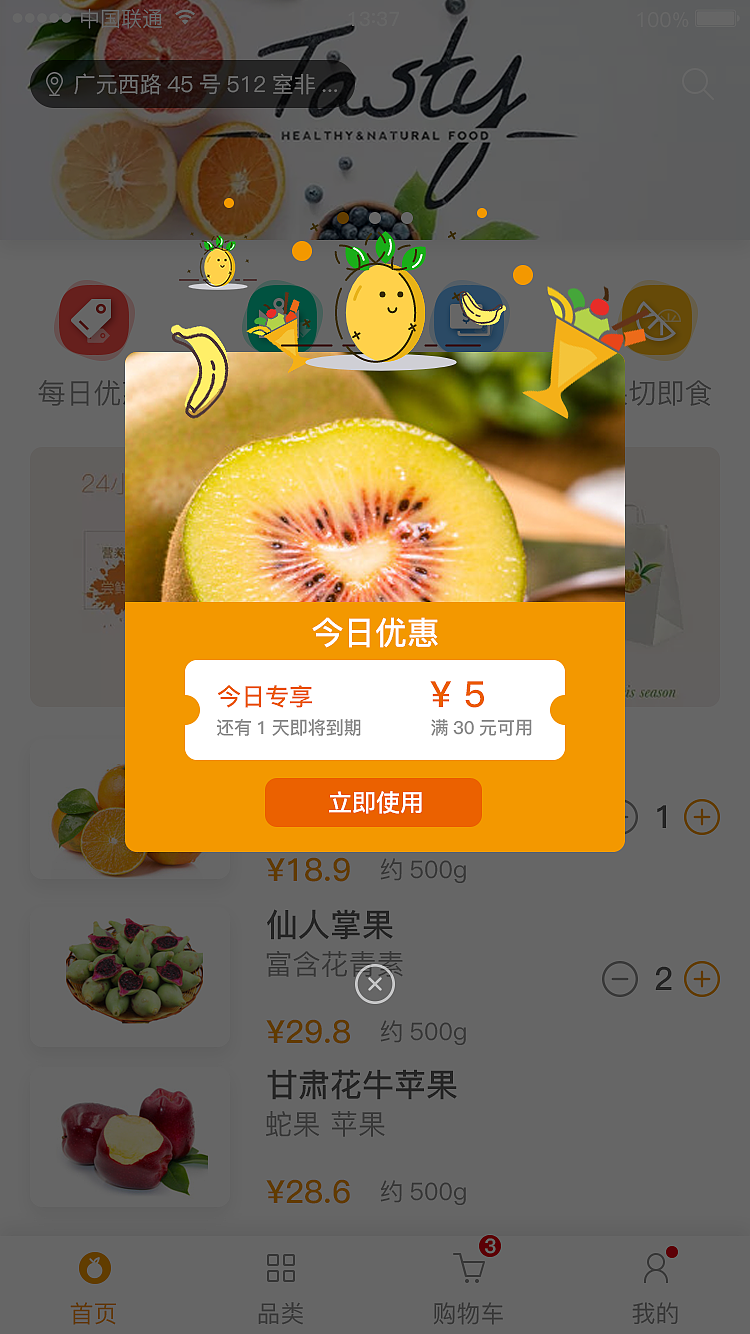The width and height of the screenshot is (750, 1334).
Task: Decrease 仙人掌果 quantity with the minus stepper
Action: pyautogui.click(x=620, y=979)
